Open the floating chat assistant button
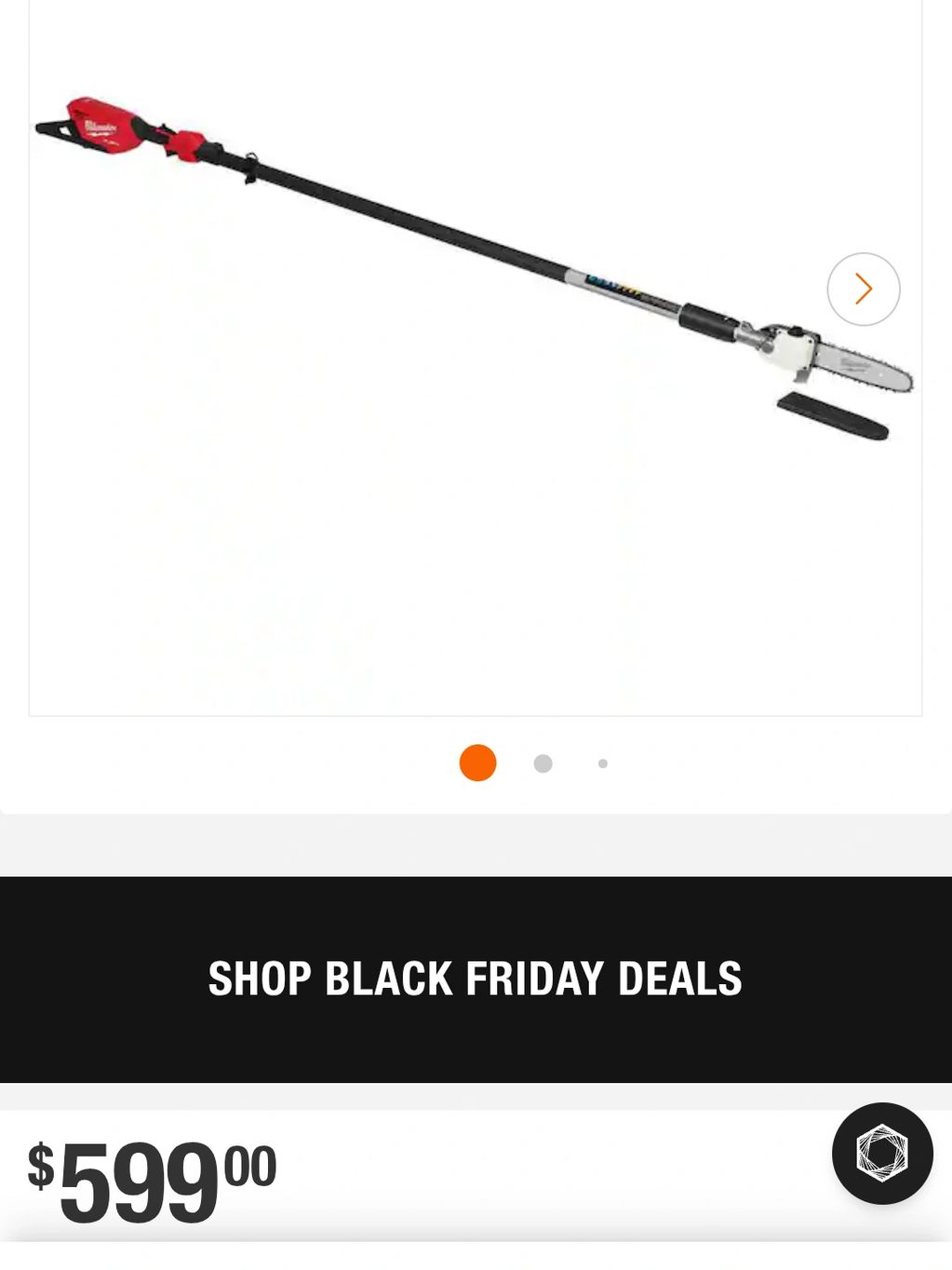 (881, 1153)
